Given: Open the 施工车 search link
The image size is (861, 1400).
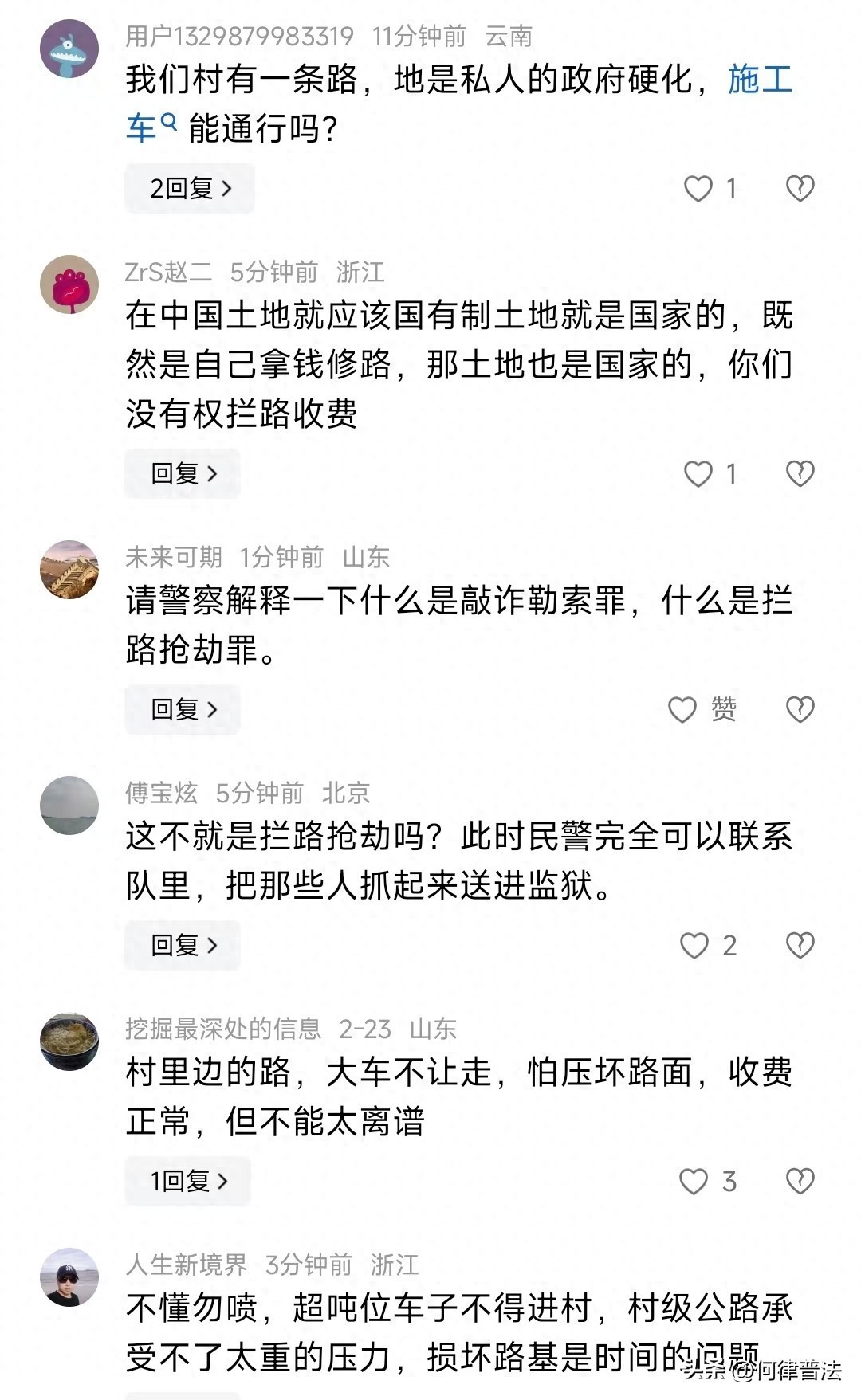Looking at the screenshot, I should pyautogui.click(x=759, y=80).
